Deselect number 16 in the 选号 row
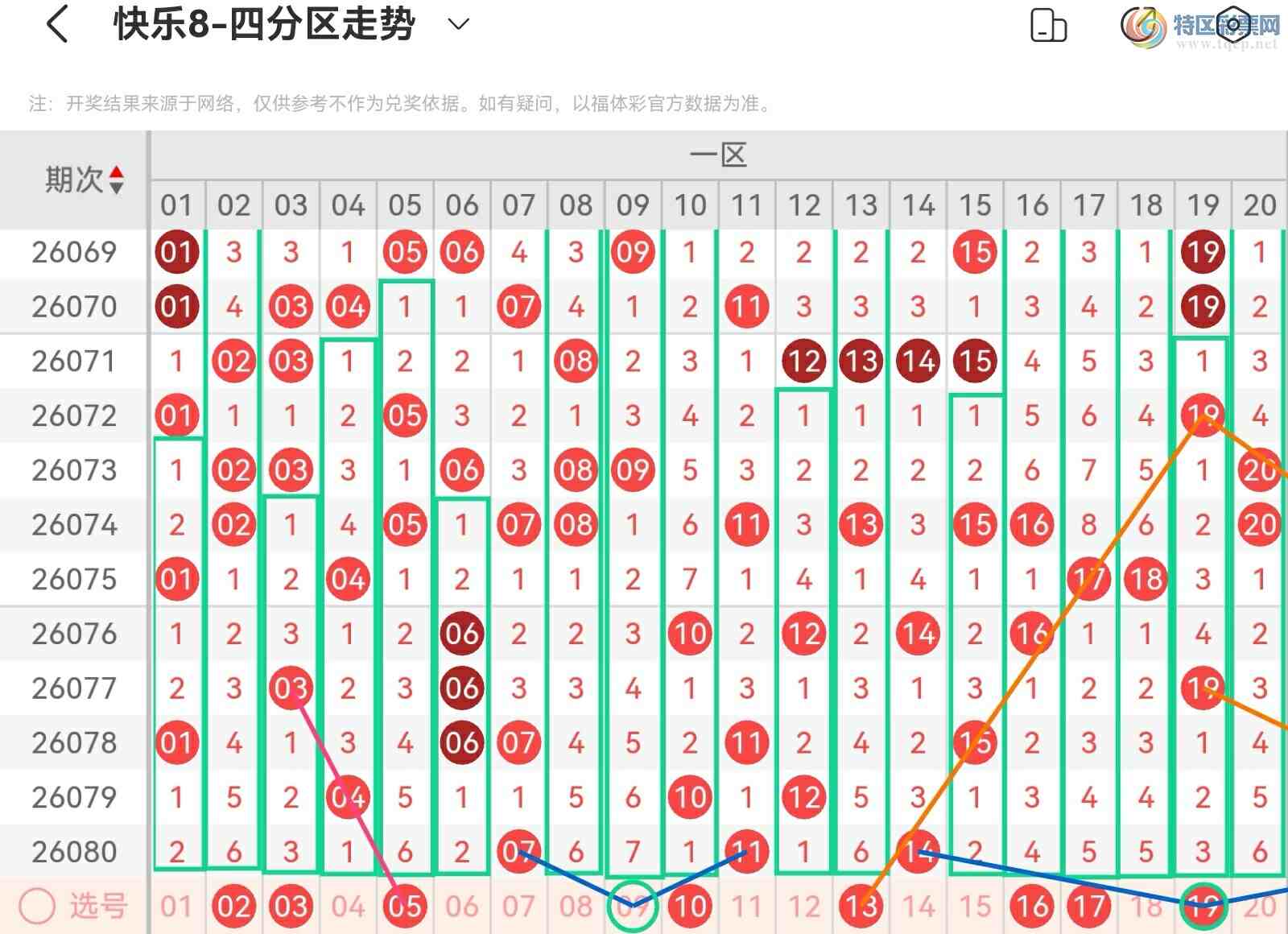The width and height of the screenshot is (1288, 934). click(x=1032, y=907)
